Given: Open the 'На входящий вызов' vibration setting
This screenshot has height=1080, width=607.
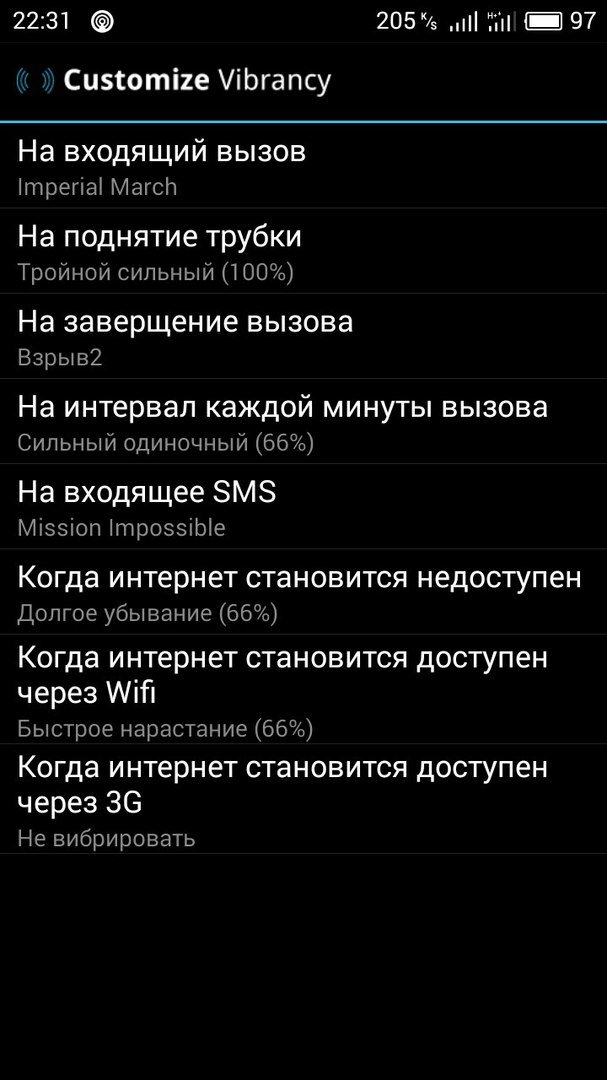Looking at the screenshot, I should click(x=303, y=166).
